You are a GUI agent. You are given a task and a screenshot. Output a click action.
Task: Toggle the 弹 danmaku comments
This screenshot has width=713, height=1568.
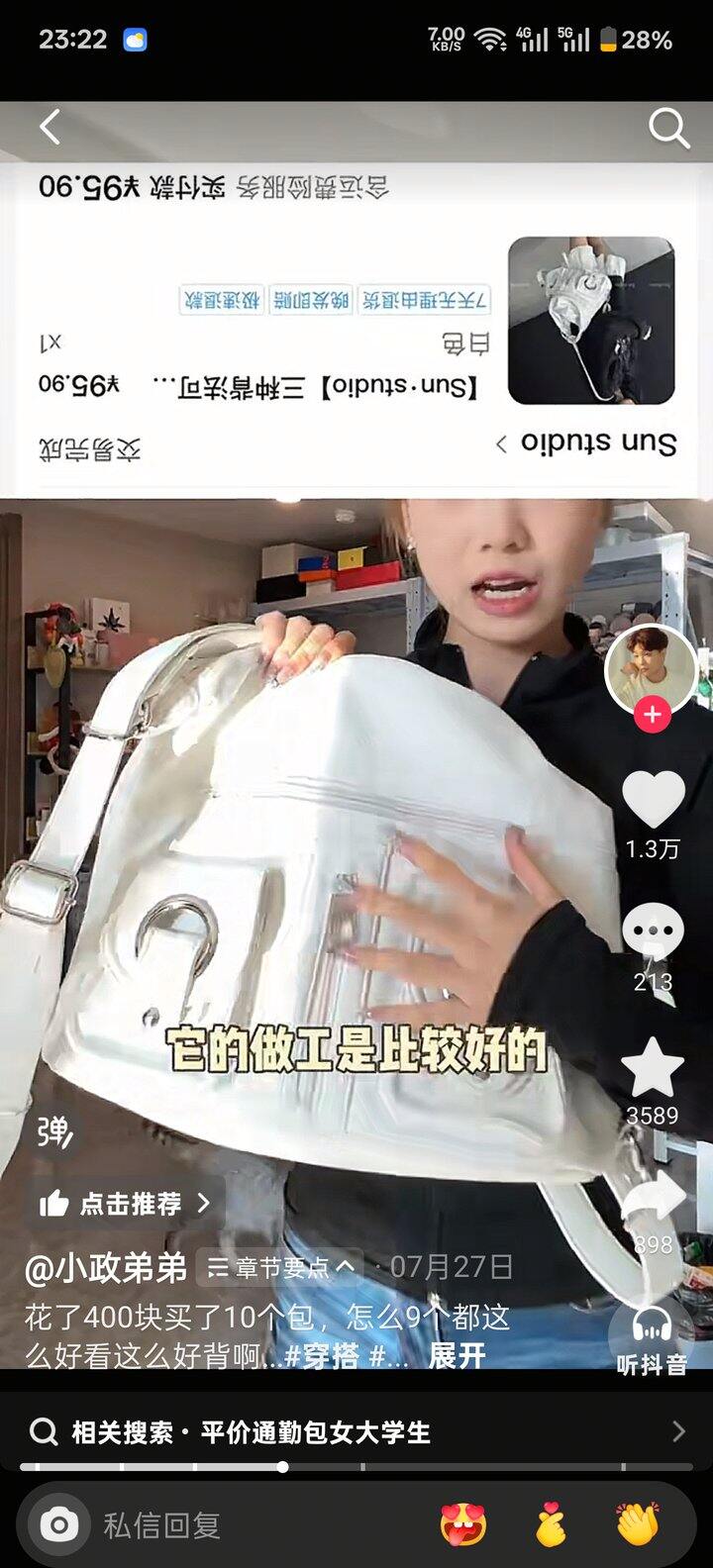click(55, 1131)
